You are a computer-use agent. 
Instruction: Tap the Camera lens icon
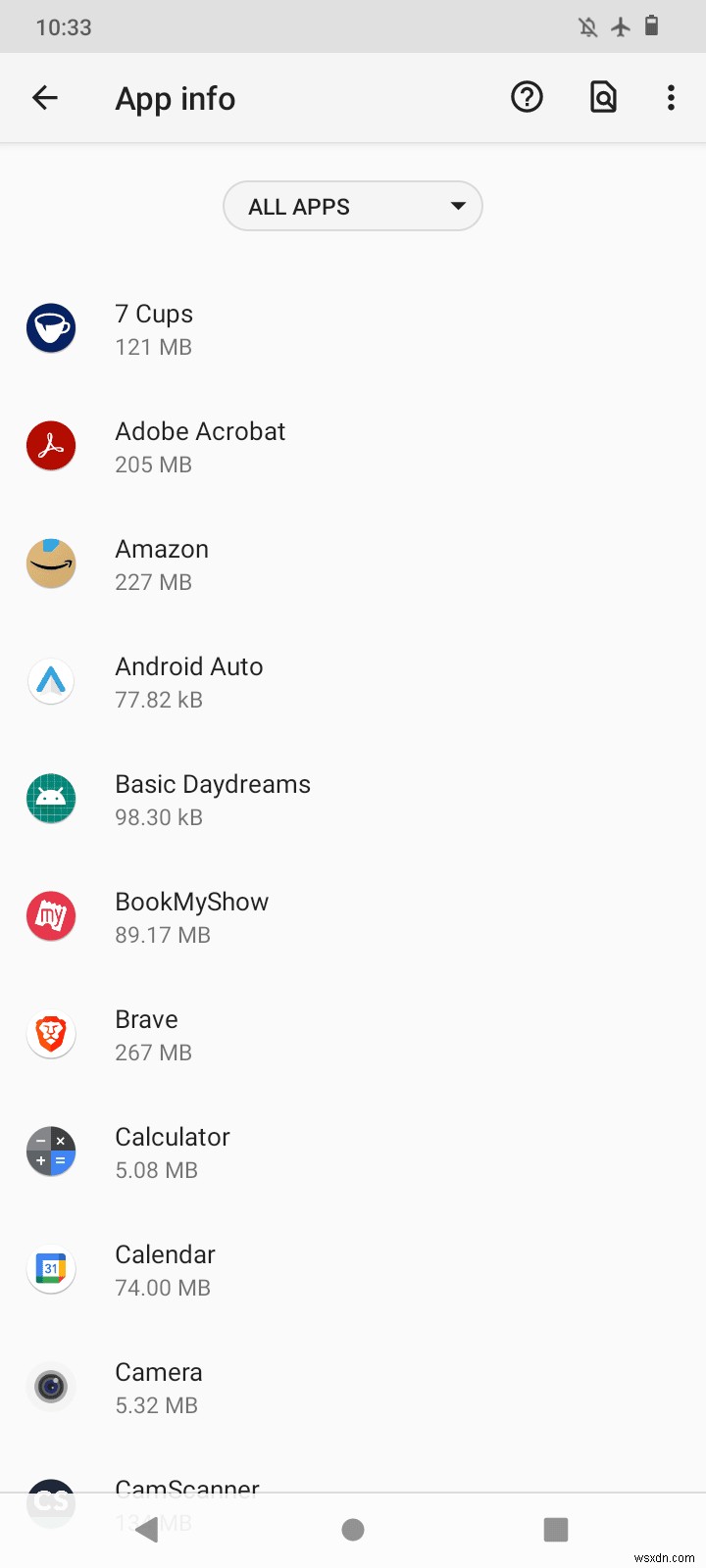coord(51,1386)
